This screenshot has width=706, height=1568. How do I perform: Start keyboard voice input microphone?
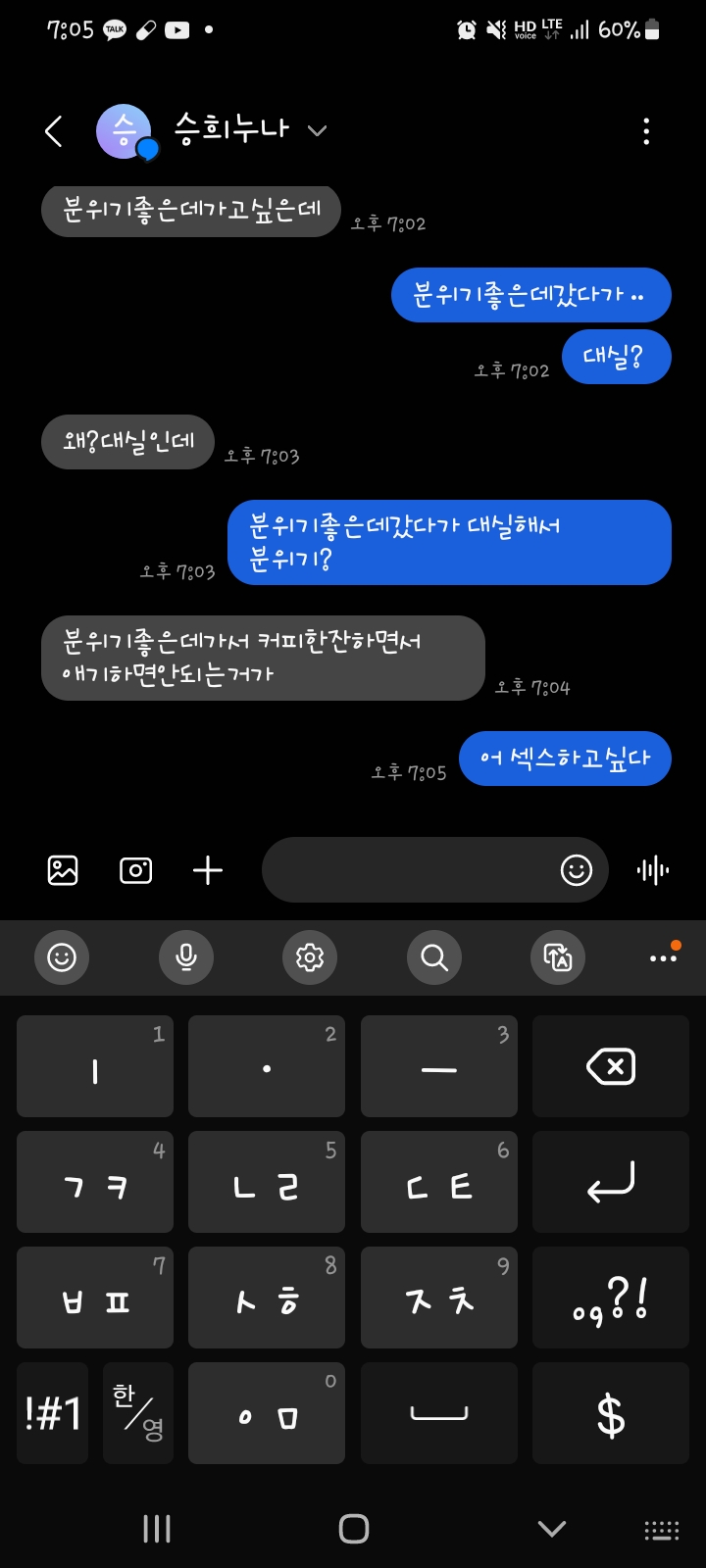point(185,956)
